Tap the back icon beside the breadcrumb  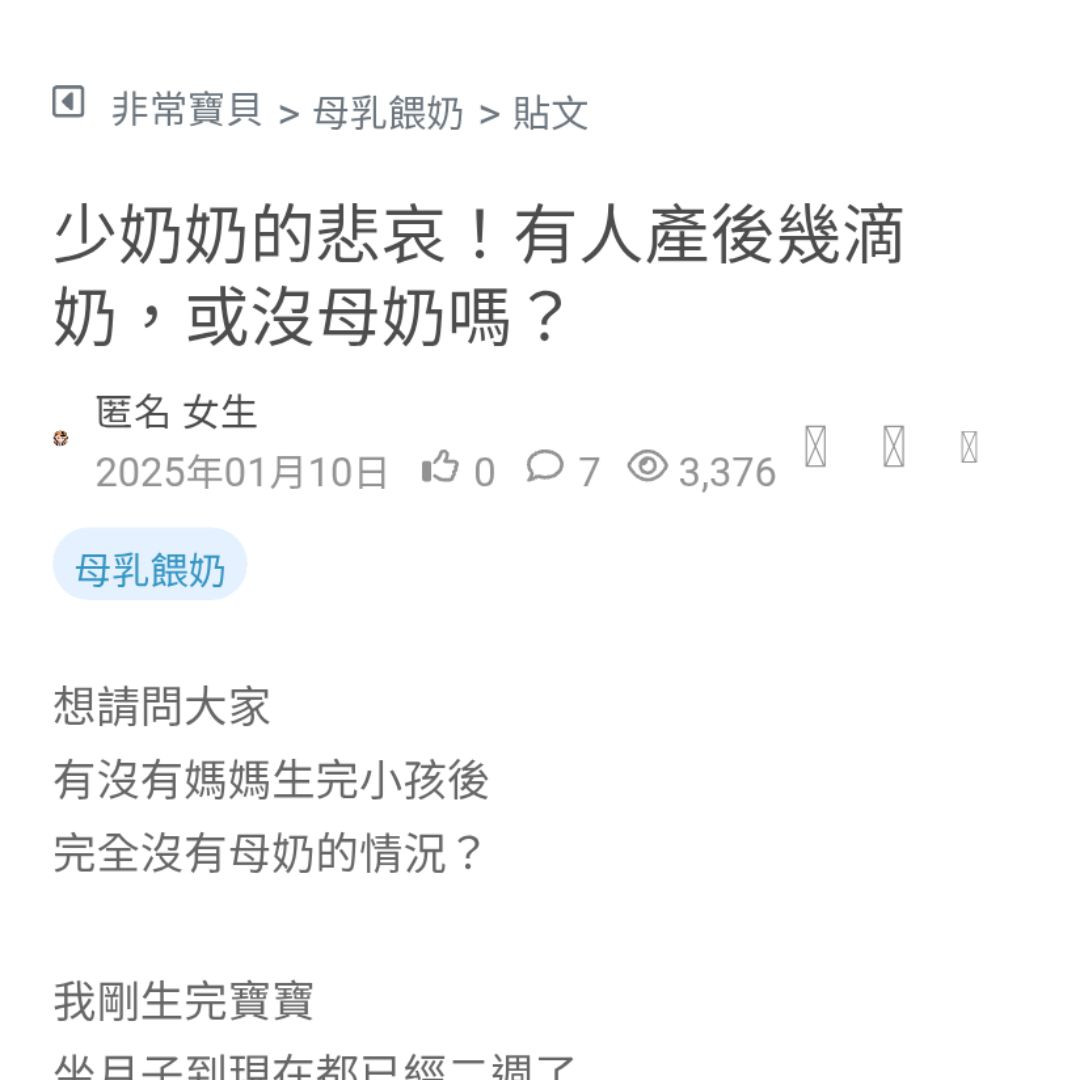[68, 102]
